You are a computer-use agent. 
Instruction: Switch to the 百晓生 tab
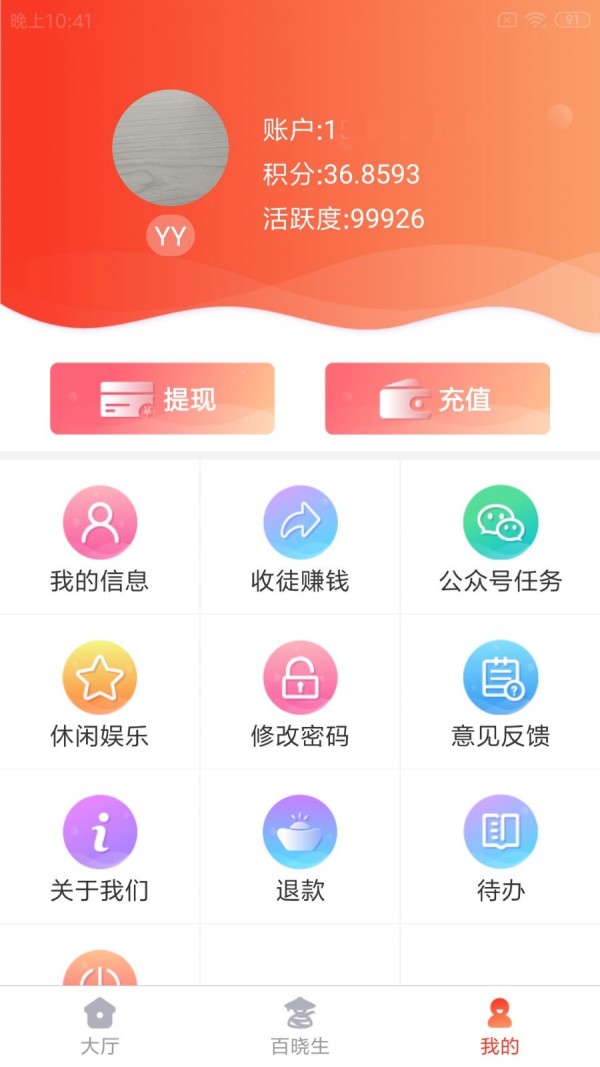(x=300, y=1026)
